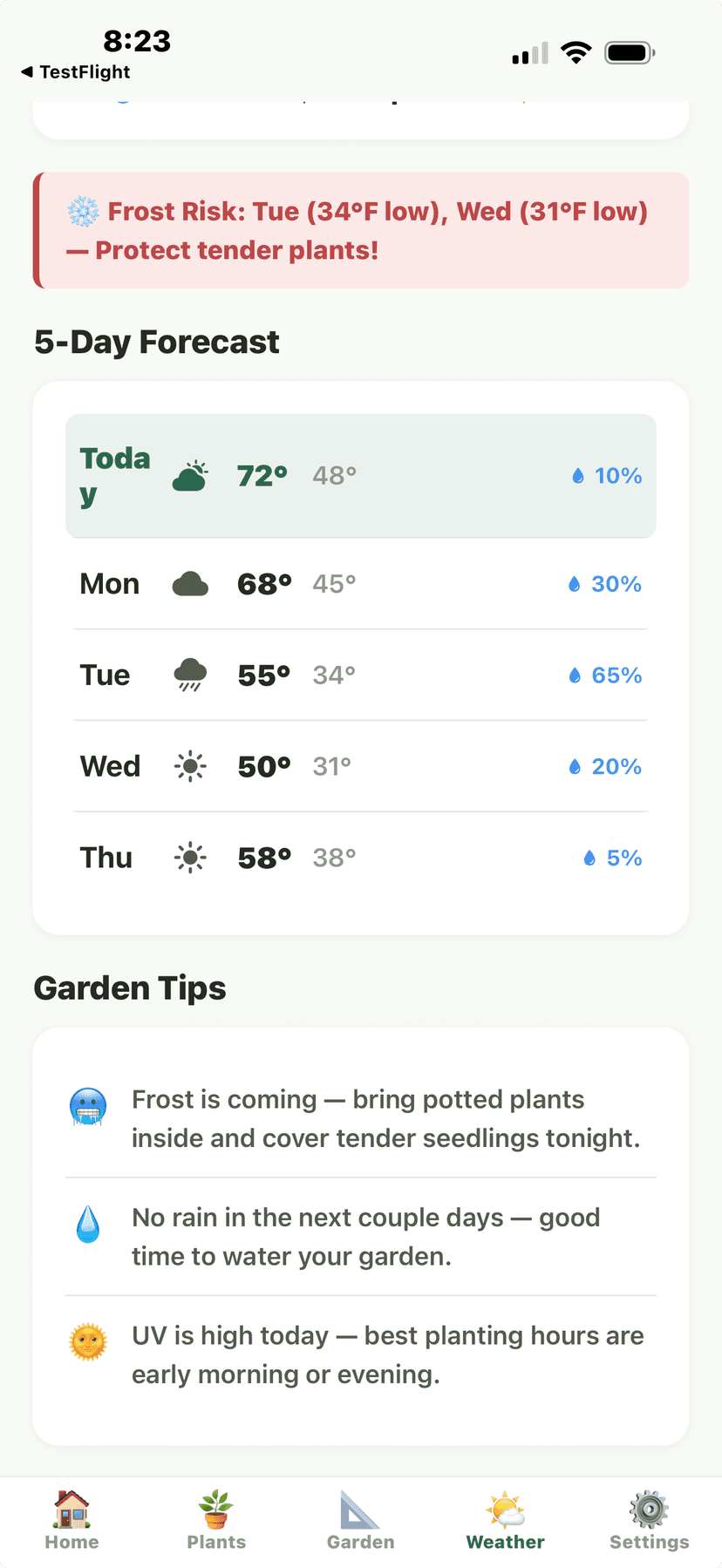Tap Wednesday's sun icon
Image resolution: width=722 pixels, height=1568 pixels.
(190, 765)
